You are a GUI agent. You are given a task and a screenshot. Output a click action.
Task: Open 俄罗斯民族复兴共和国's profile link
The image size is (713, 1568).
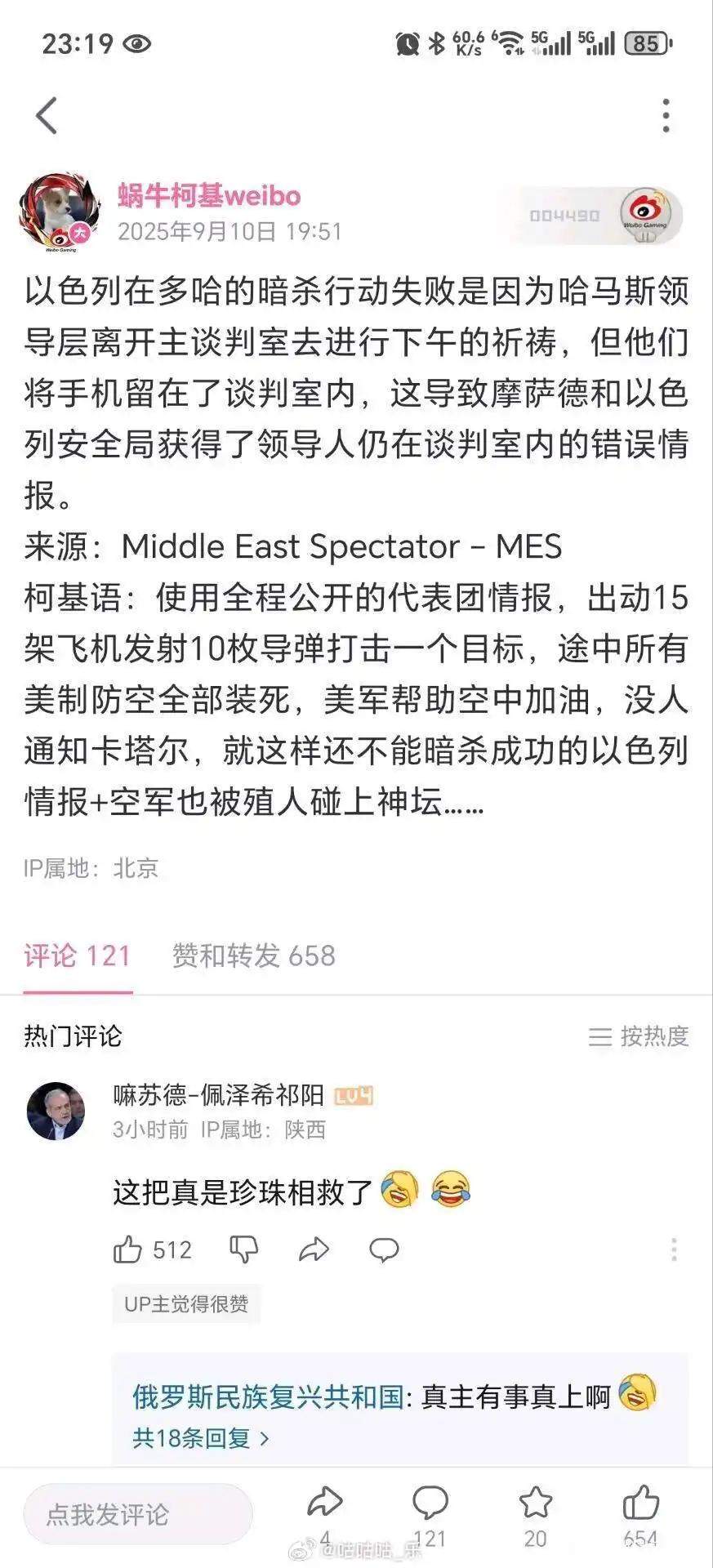268,1396
